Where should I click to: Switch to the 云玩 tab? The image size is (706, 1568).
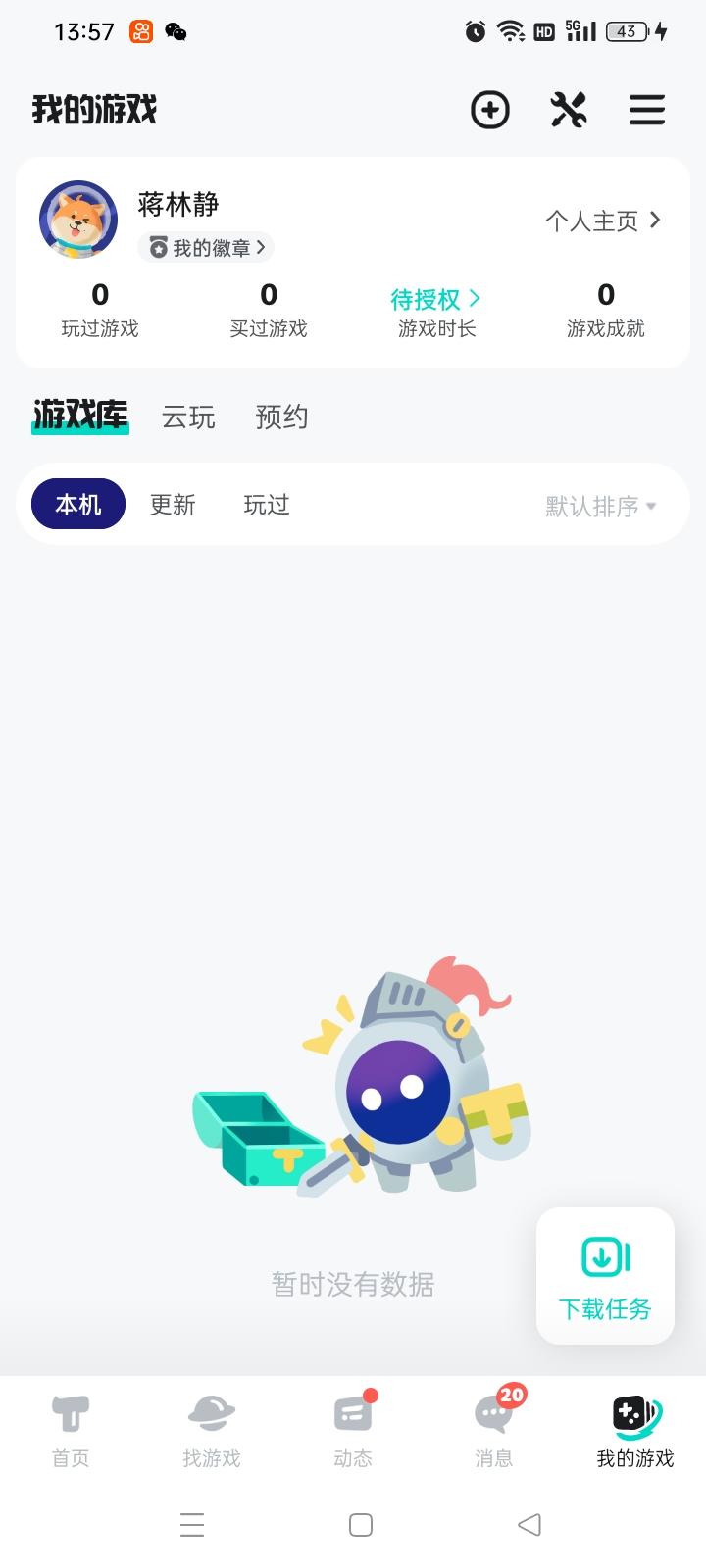pyautogui.click(x=187, y=417)
